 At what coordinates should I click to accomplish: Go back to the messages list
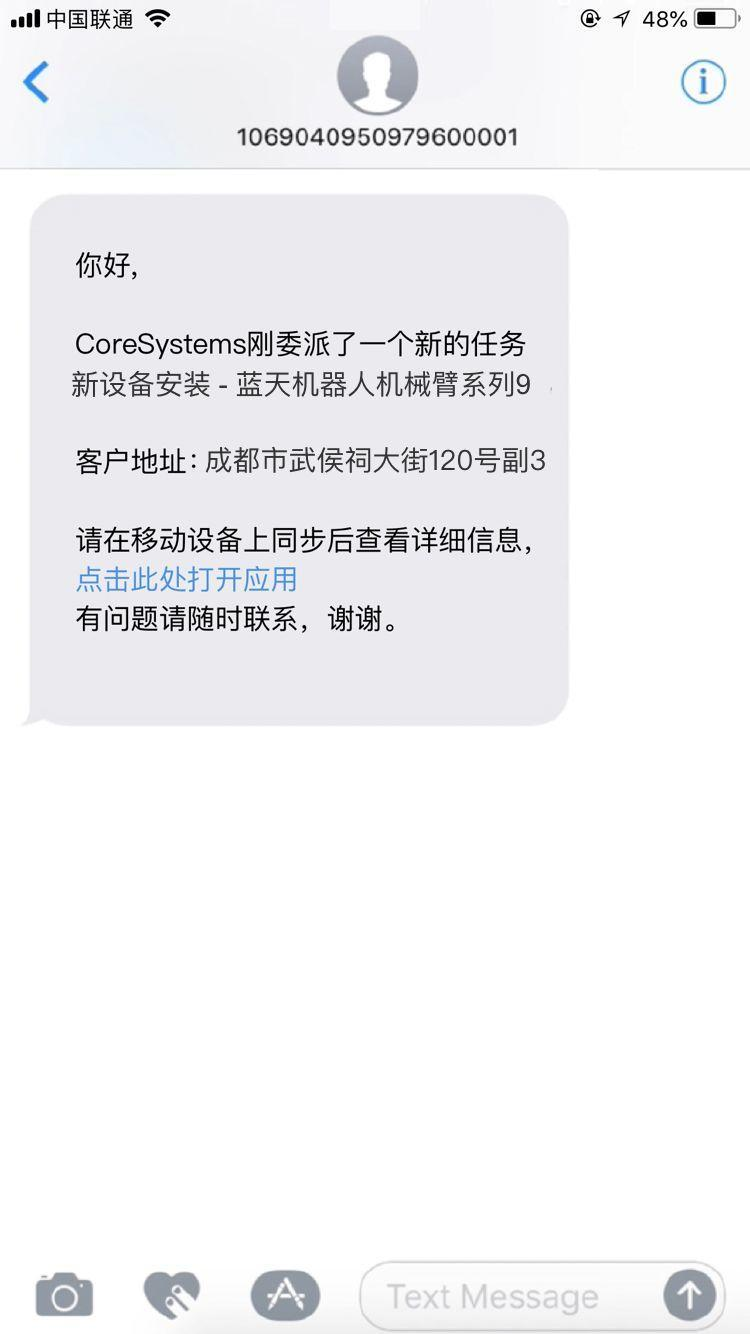pos(36,82)
